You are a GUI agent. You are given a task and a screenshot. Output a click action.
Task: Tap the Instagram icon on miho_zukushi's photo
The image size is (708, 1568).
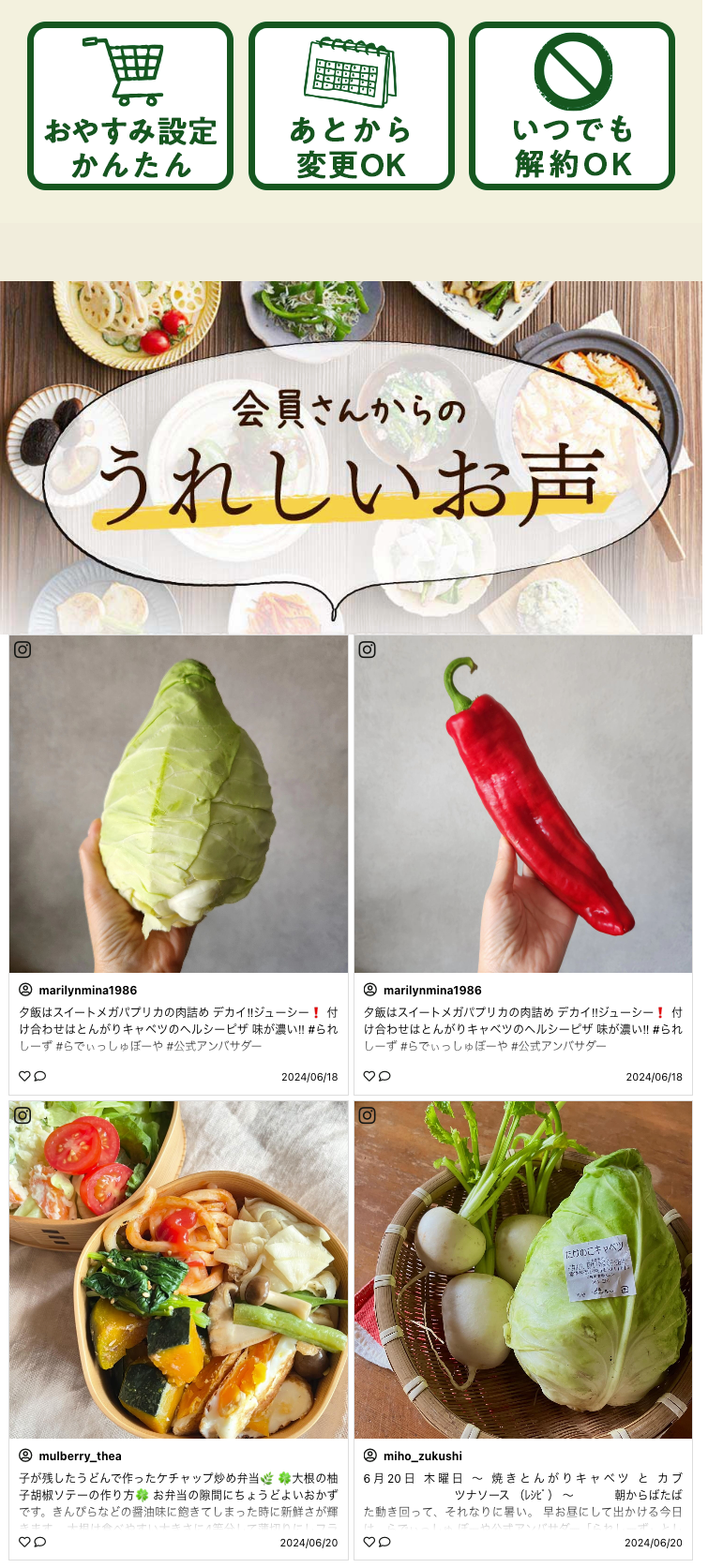(368, 1115)
